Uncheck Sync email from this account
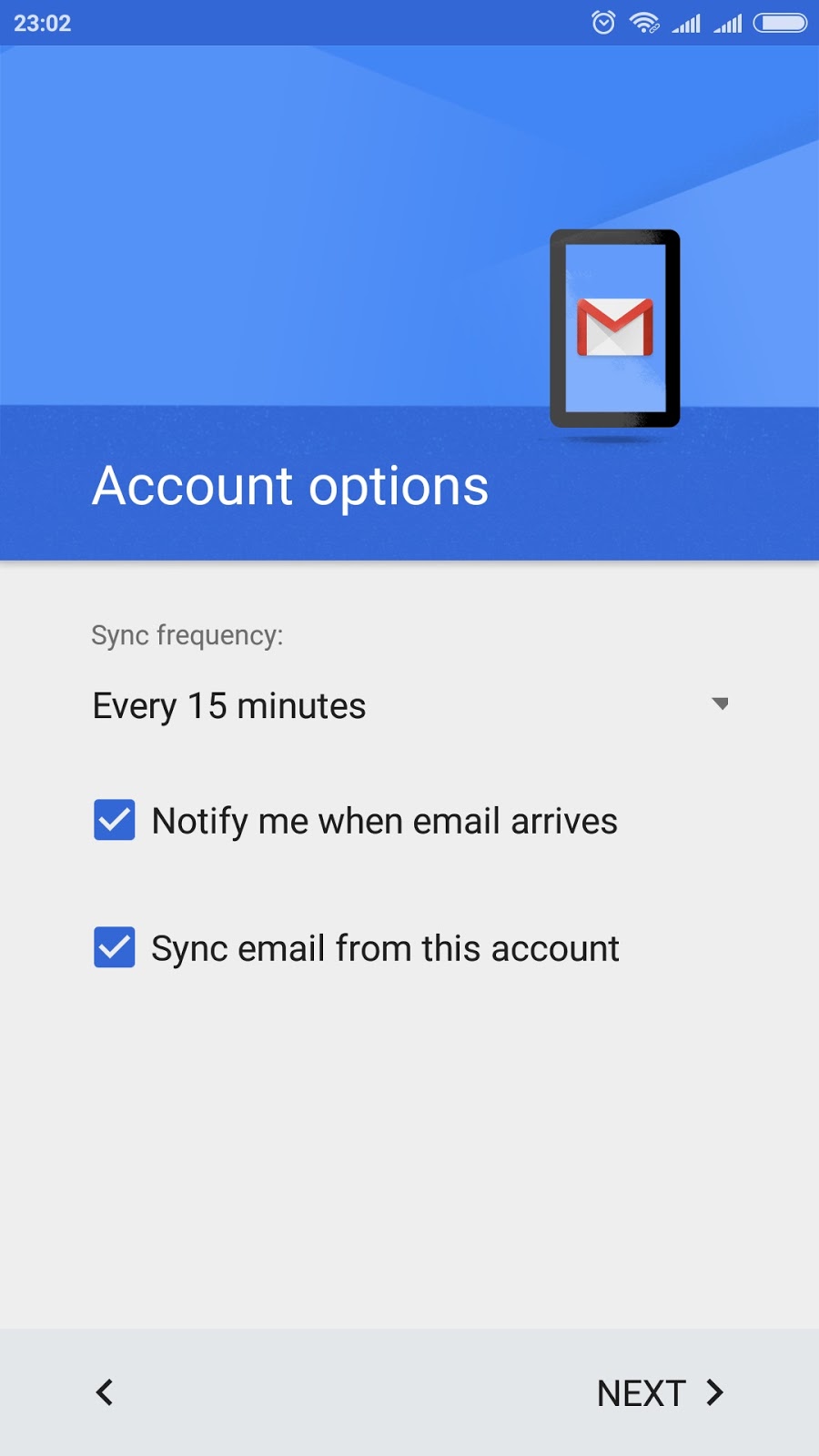 point(115,947)
